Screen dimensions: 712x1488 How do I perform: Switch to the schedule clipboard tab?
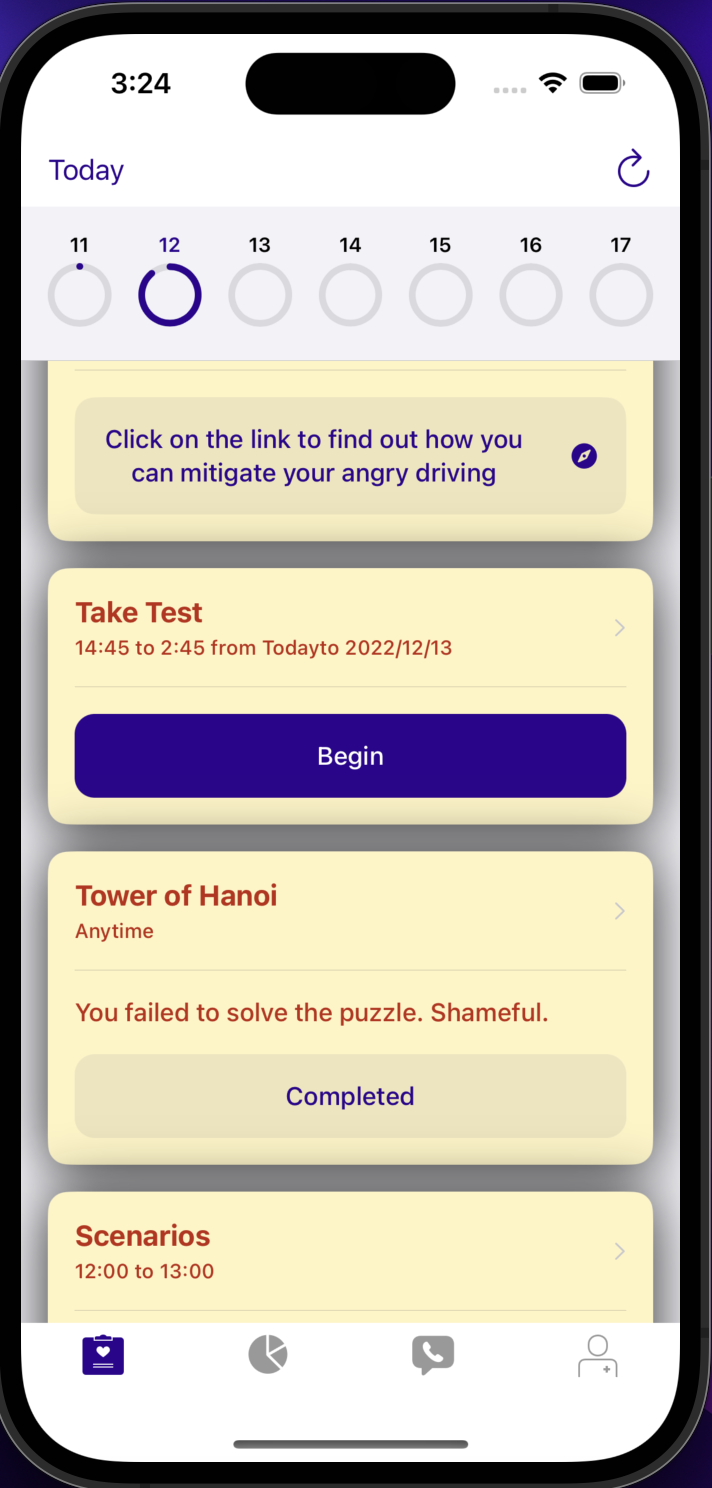(x=103, y=1355)
